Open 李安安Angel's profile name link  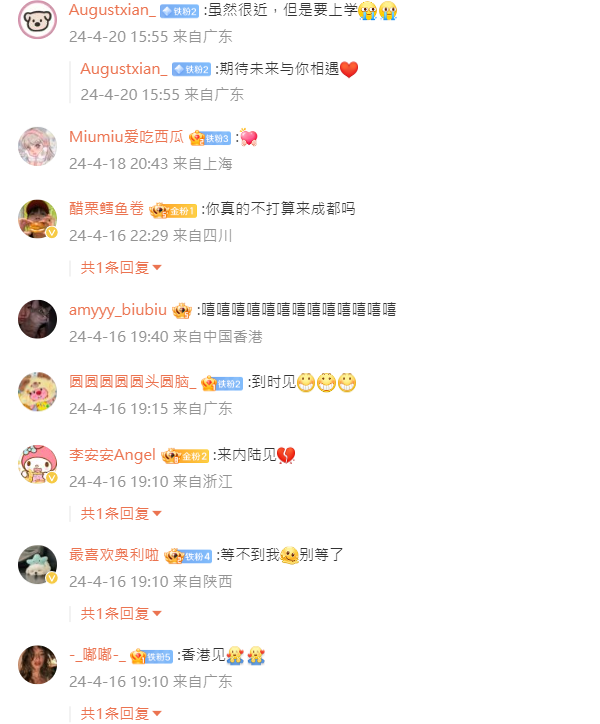113,455
